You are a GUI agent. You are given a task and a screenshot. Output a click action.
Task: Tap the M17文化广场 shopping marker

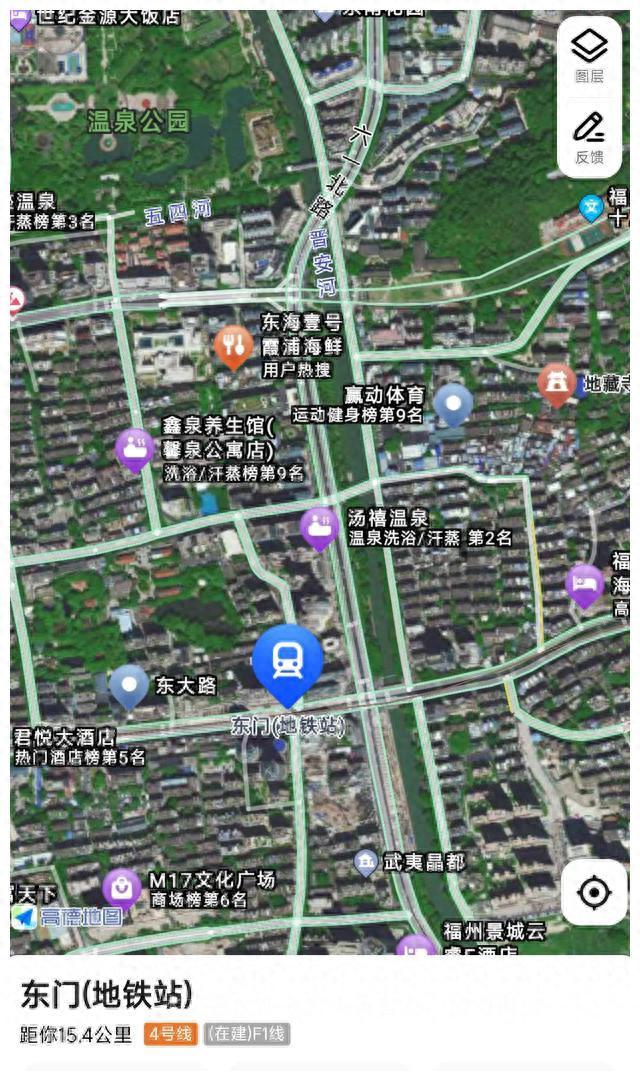coord(122,890)
